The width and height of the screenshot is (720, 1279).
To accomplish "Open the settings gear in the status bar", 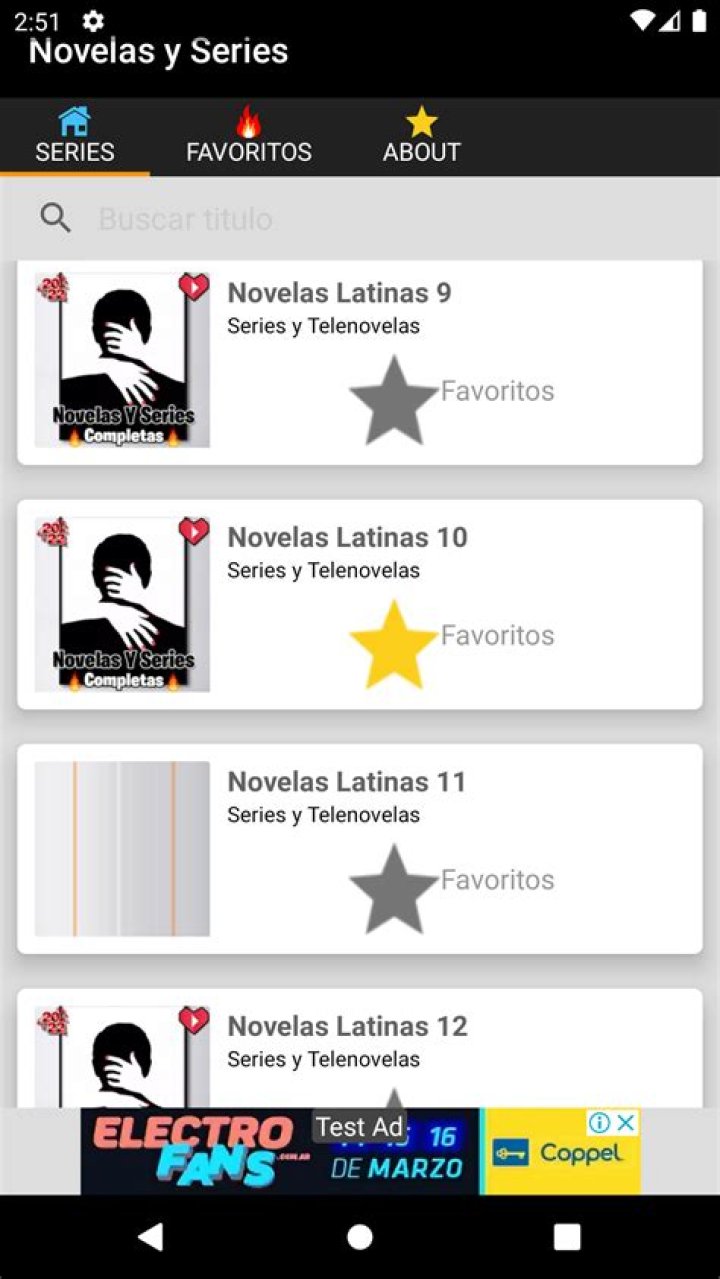I will 91,21.
